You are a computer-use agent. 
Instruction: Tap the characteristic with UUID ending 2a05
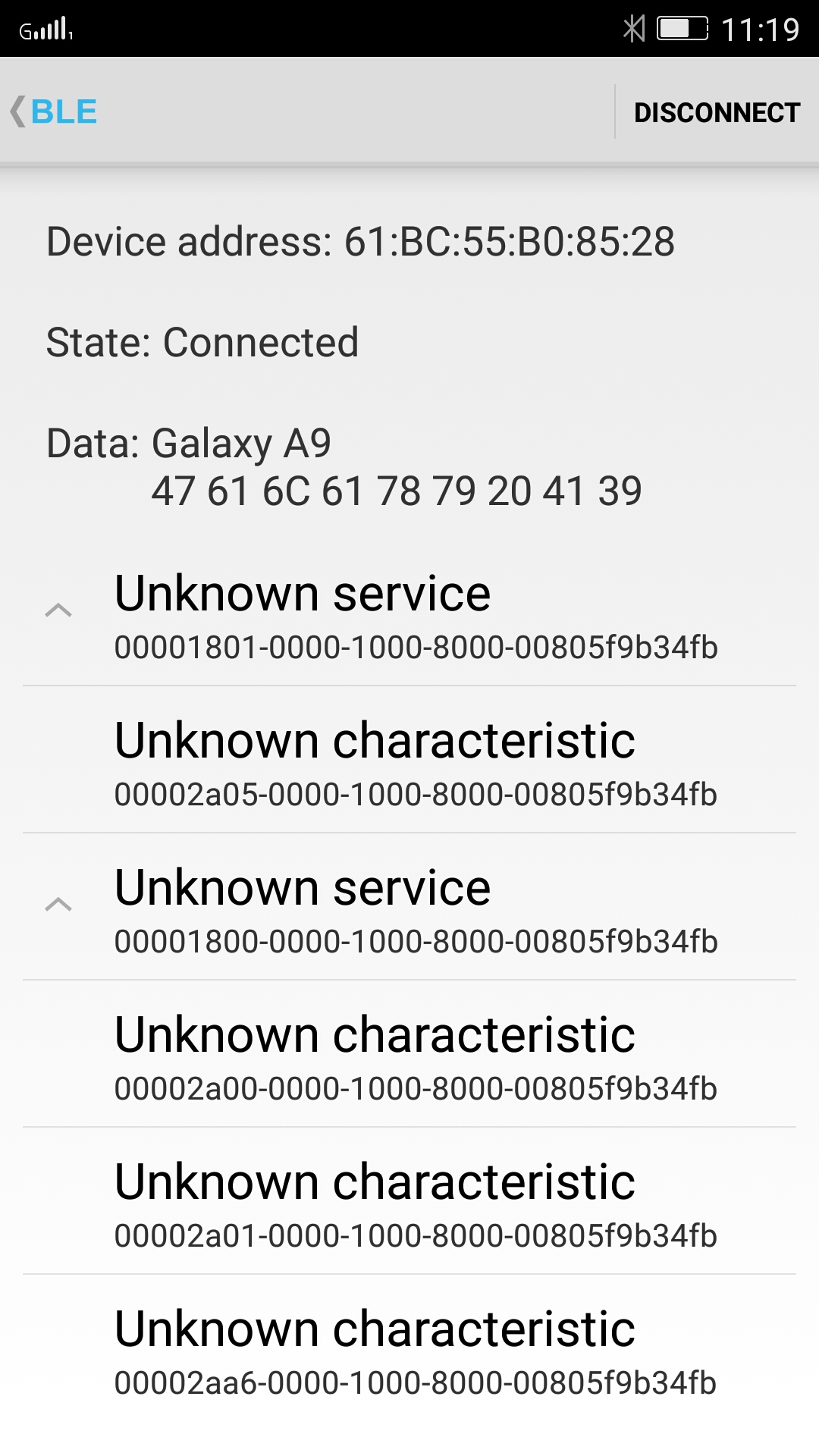409,762
